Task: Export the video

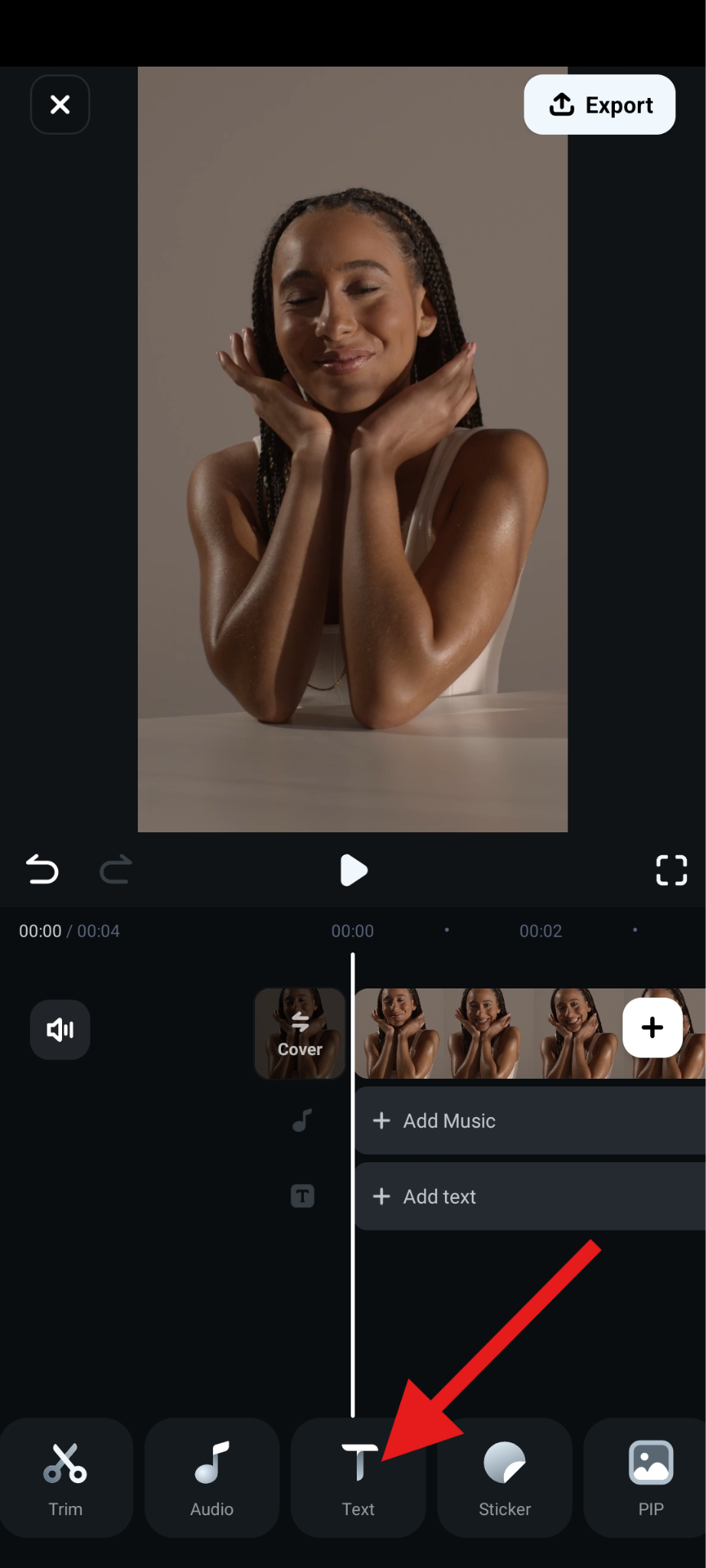Action: [600, 105]
